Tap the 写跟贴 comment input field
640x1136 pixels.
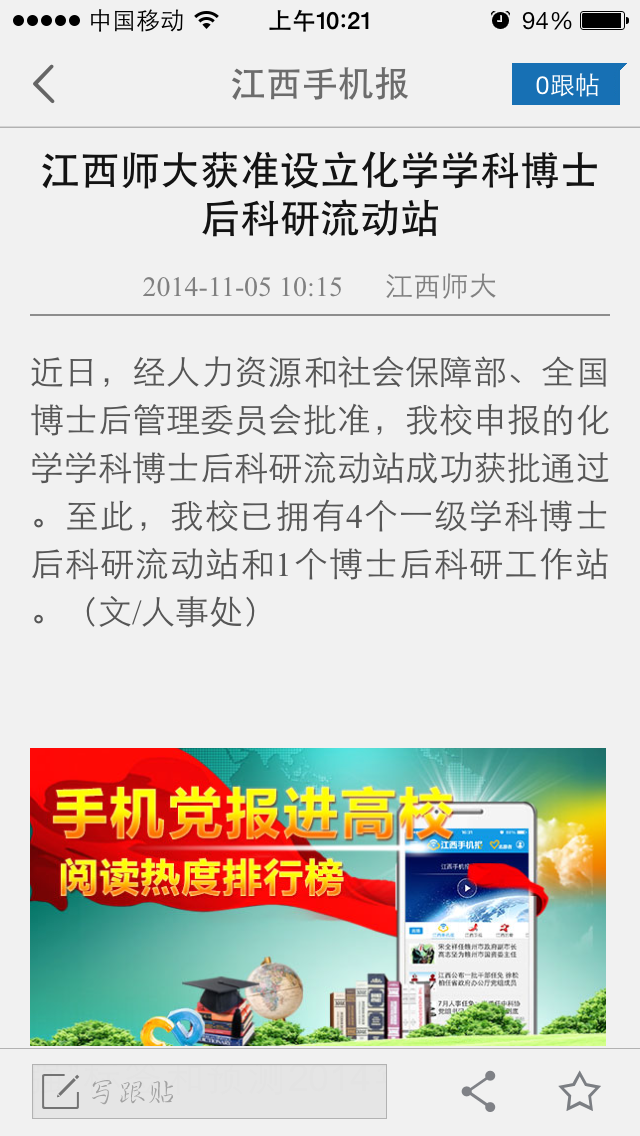(x=209, y=1091)
